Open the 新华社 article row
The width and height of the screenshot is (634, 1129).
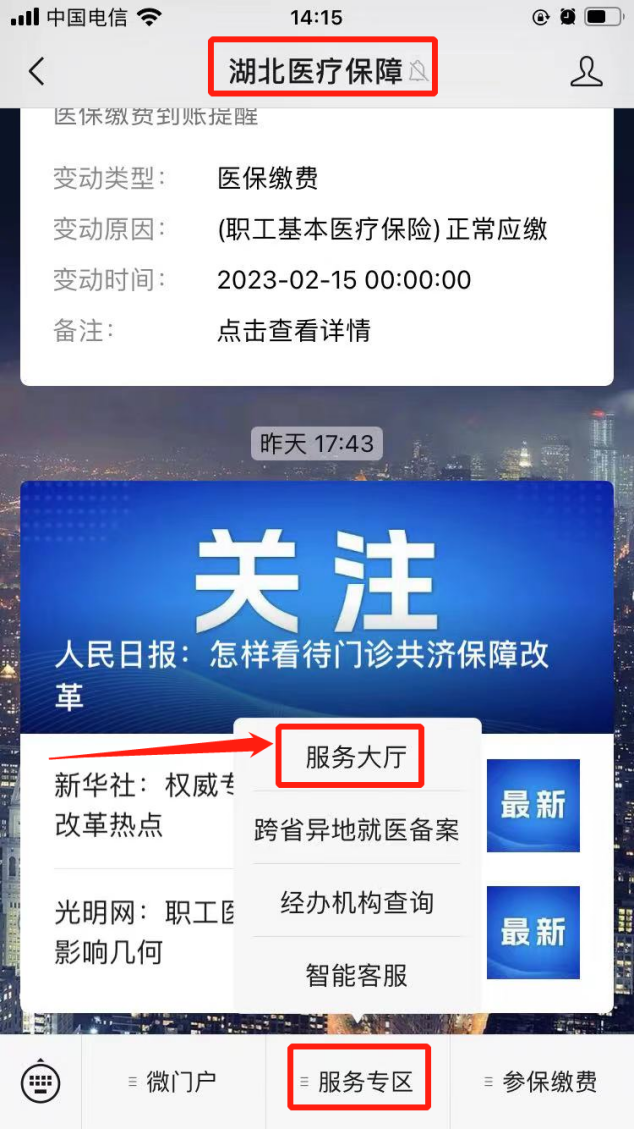tap(140, 805)
